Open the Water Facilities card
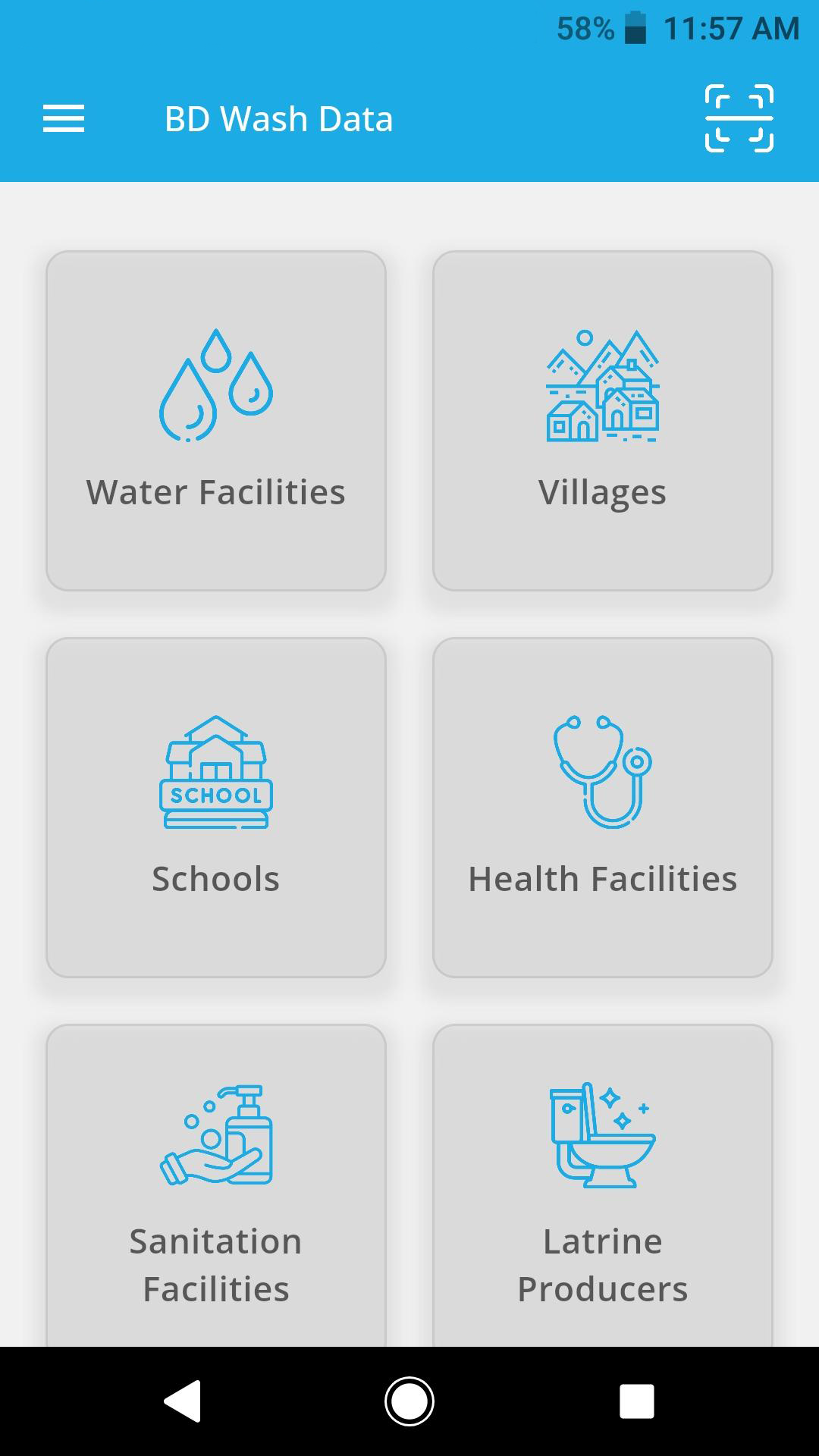The image size is (819, 1456). (216, 421)
